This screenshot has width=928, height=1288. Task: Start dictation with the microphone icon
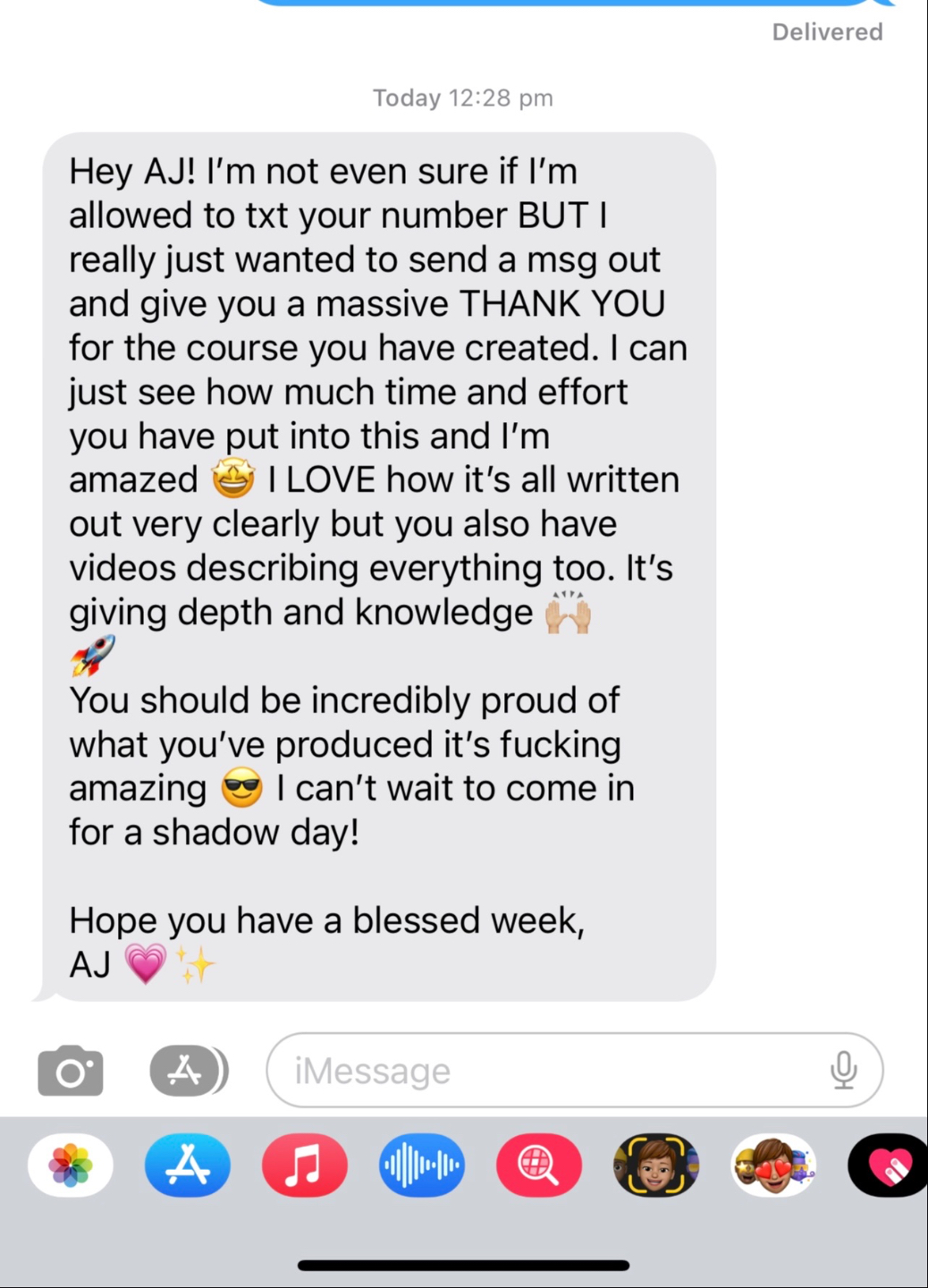843,1071
